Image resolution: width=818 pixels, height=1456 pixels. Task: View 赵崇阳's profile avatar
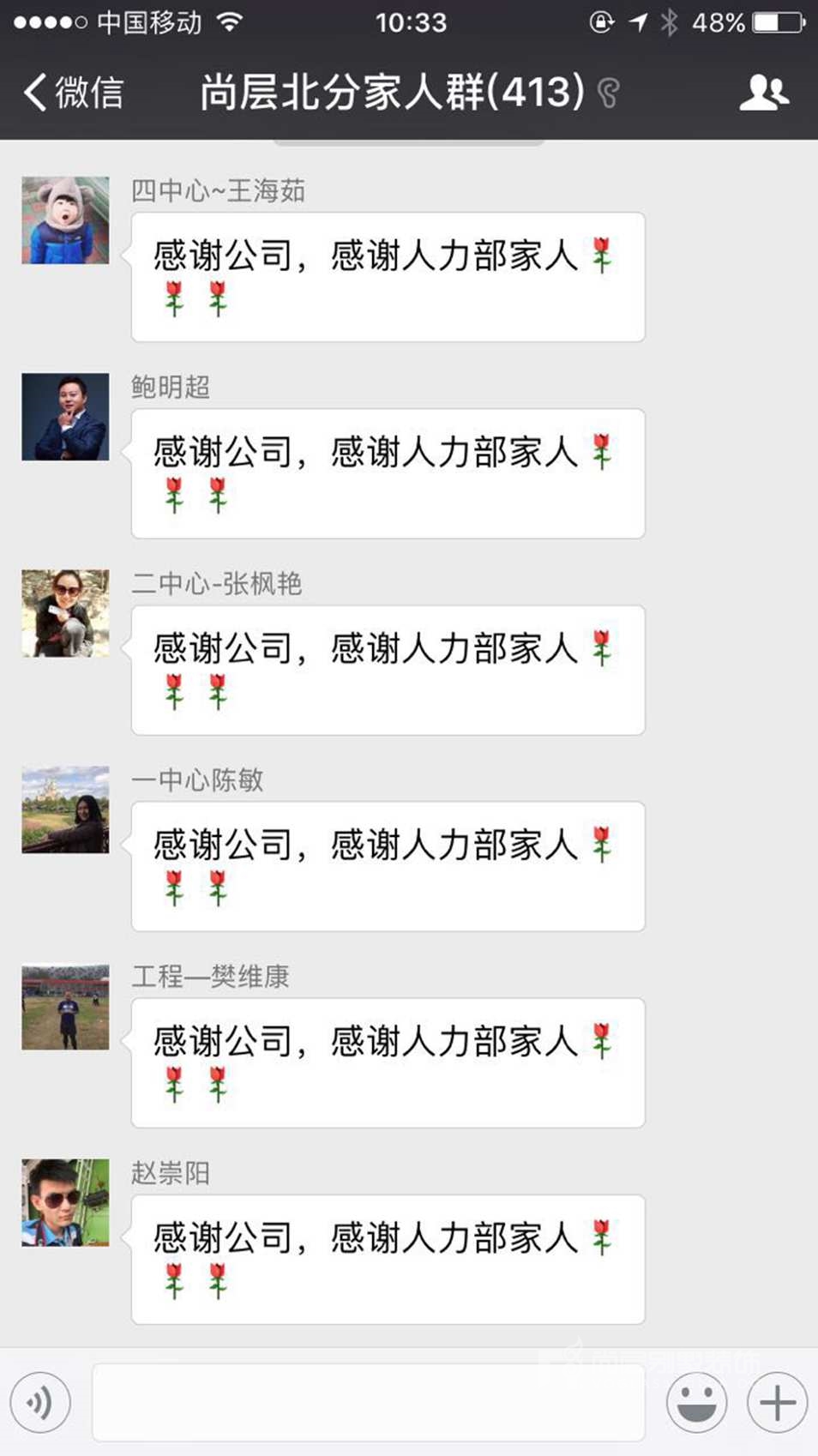coord(65,1203)
